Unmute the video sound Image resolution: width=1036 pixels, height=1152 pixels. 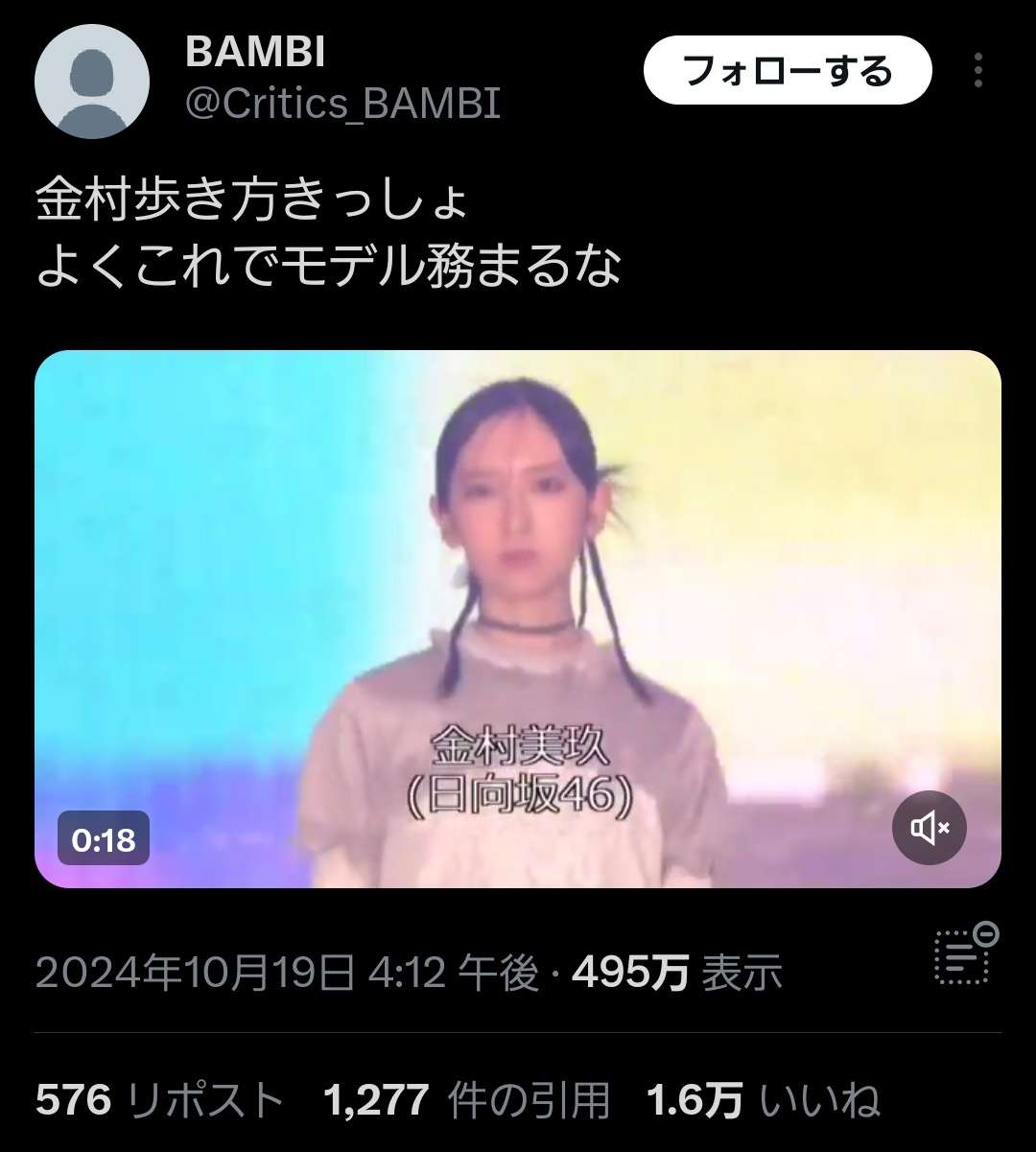[929, 828]
